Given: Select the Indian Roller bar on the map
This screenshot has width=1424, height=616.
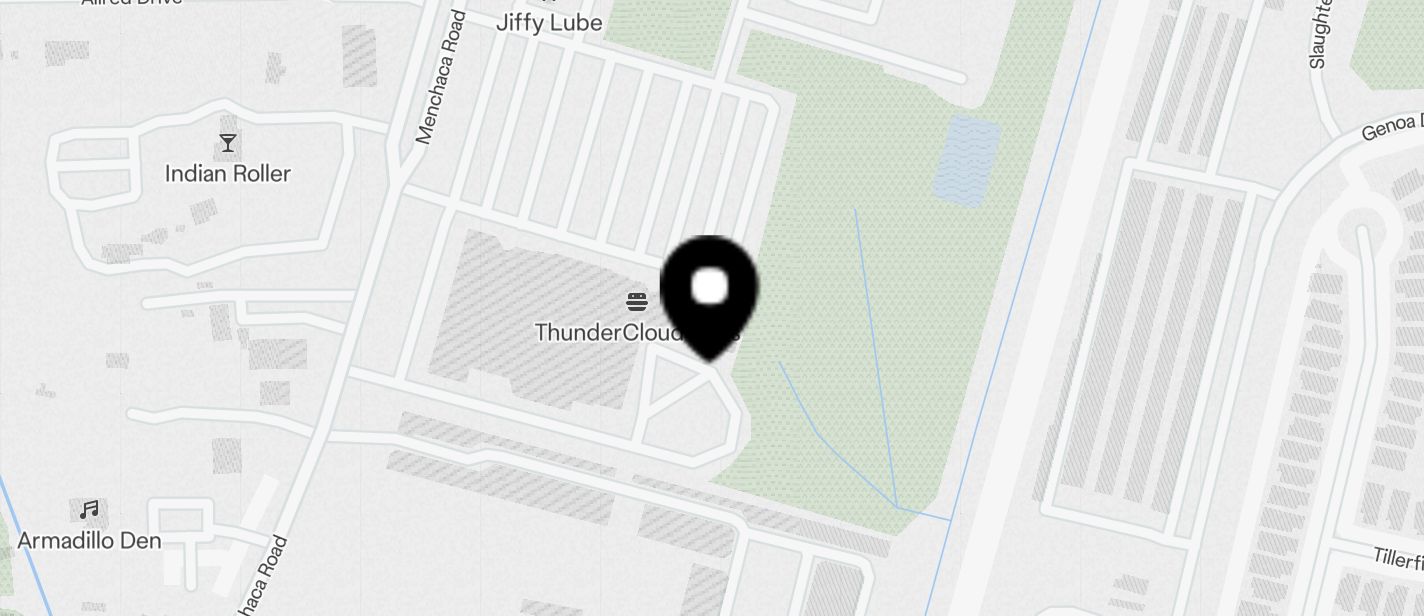Looking at the screenshot, I should tap(228, 145).
